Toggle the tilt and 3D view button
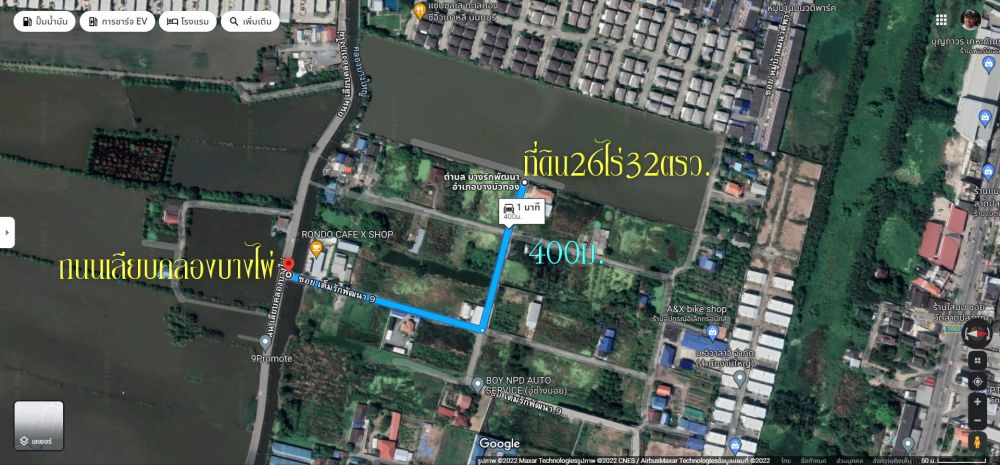Image resolution: width=1000 pixels, height=465 pixels. pos(977,359)
